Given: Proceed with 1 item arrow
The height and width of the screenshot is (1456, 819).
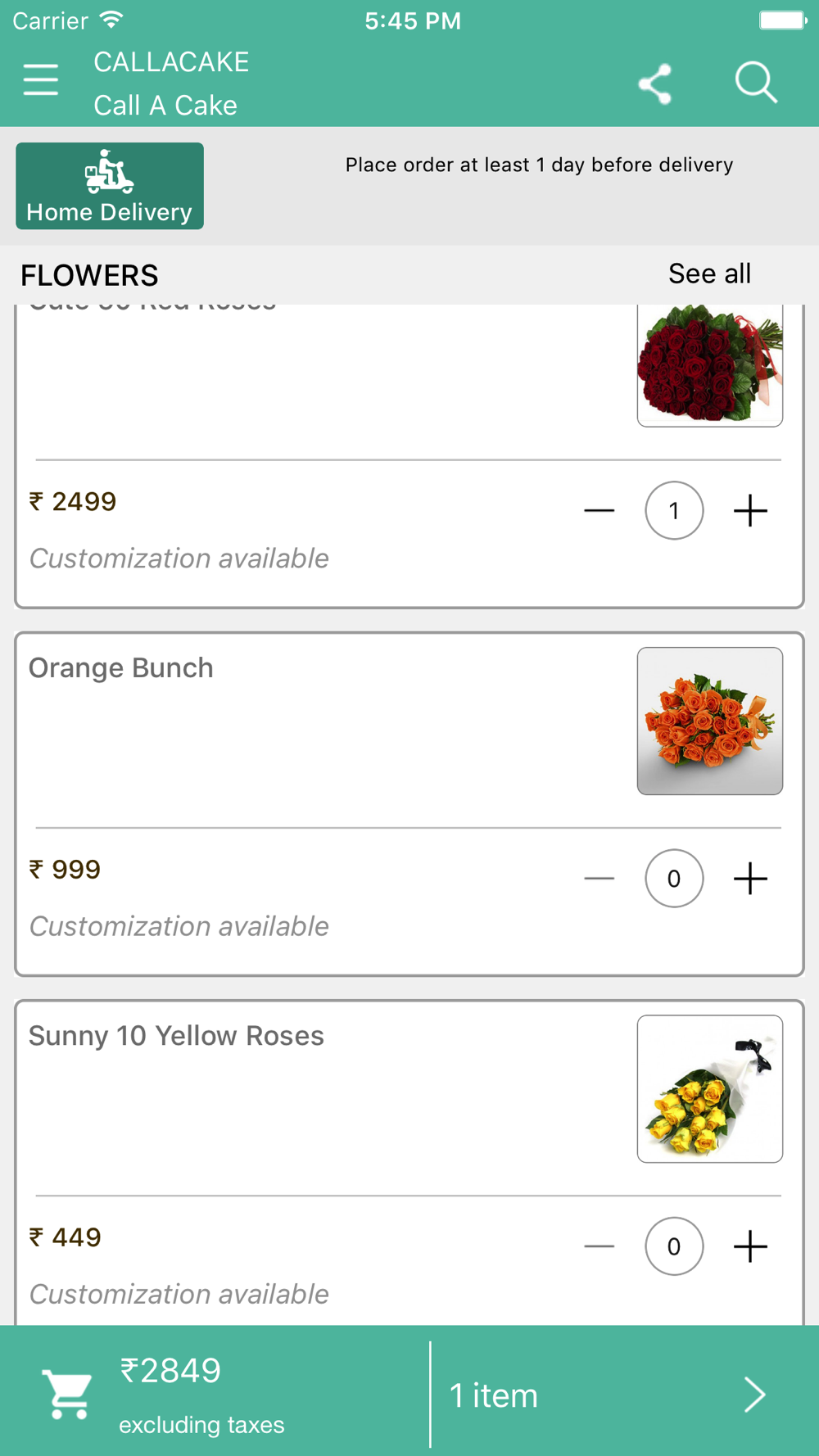Looking at the screenshot, I should (x=755, y=1395).
